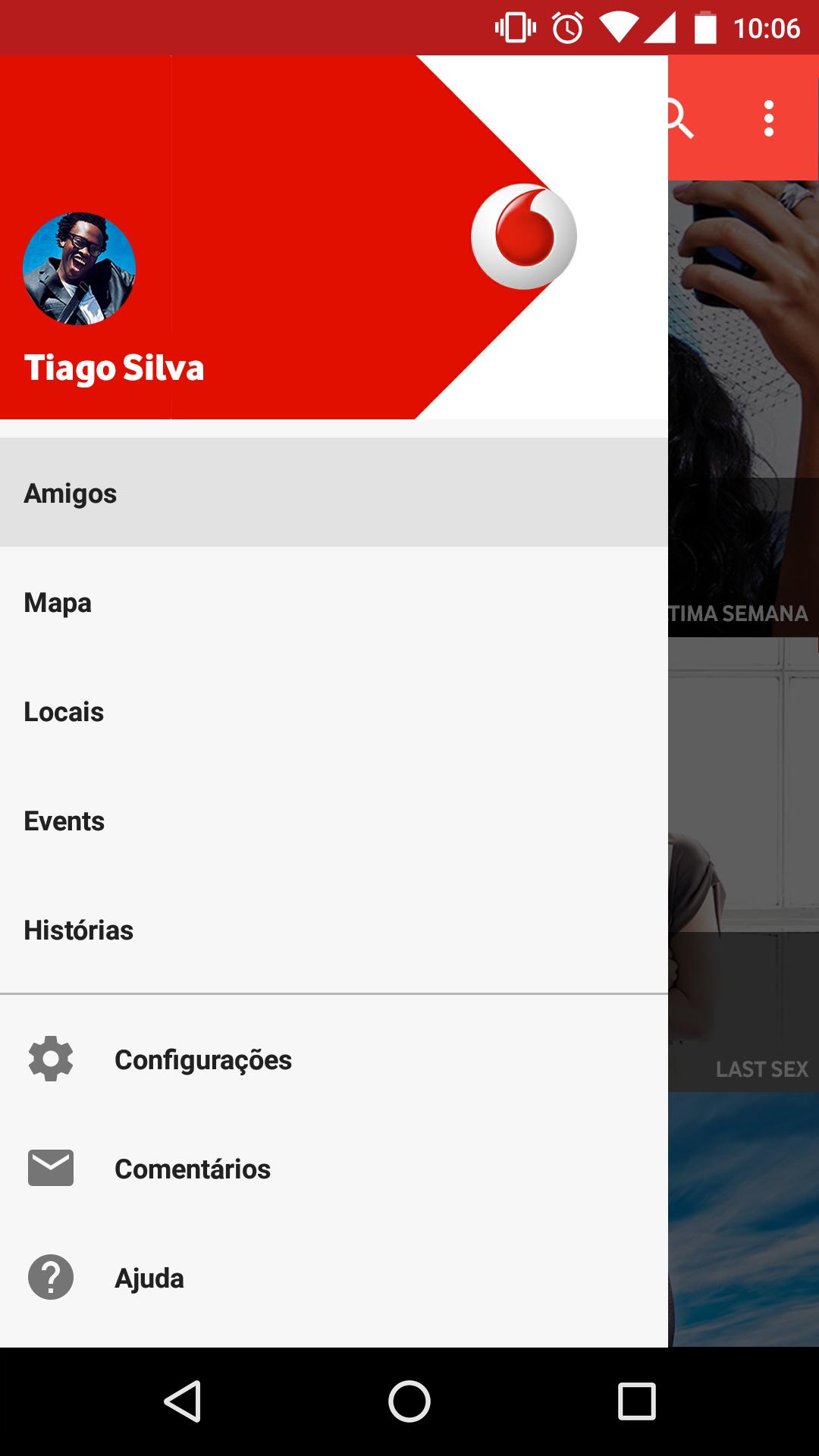Go to the home screen

pos(409,1401)
